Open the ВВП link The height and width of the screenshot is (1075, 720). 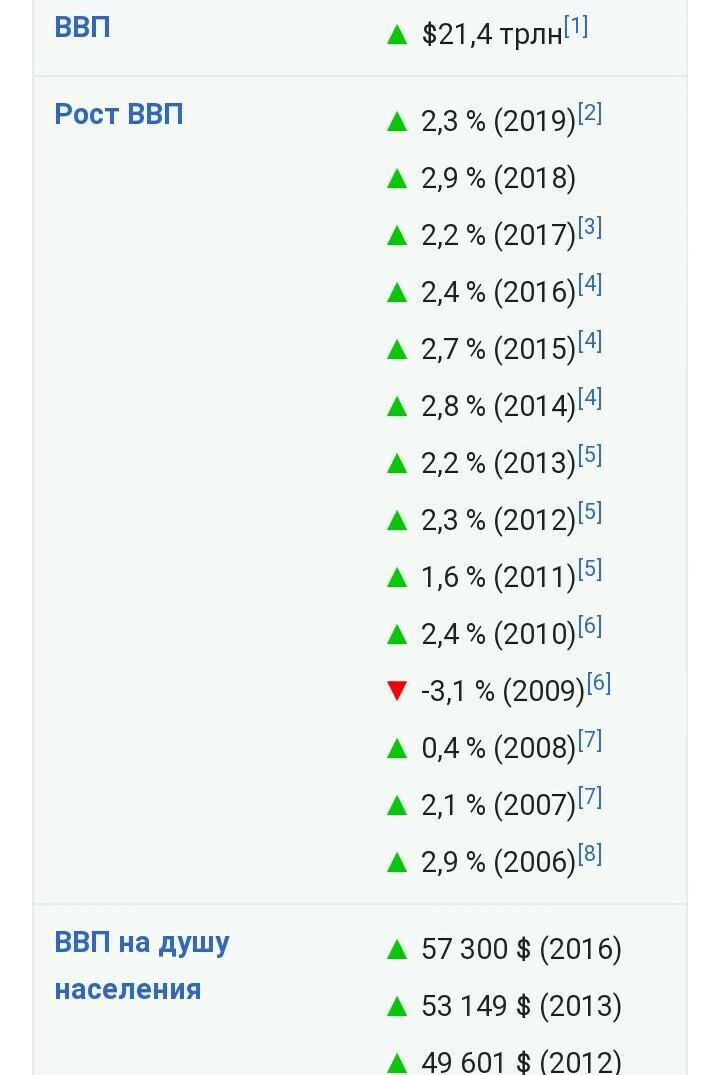[82, 27]
